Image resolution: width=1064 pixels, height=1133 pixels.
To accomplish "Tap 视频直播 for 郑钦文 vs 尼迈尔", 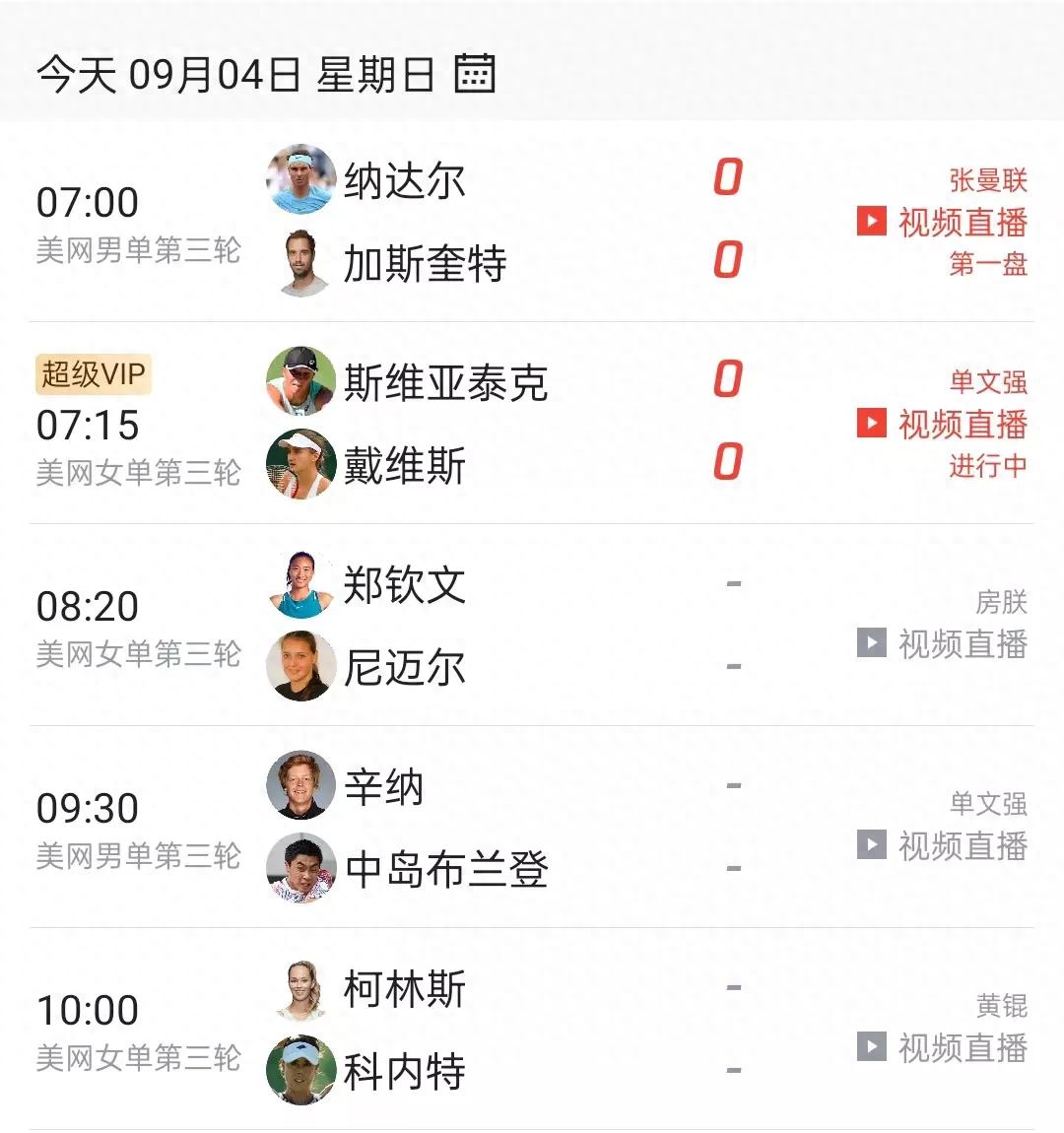I will coord(942,644).
